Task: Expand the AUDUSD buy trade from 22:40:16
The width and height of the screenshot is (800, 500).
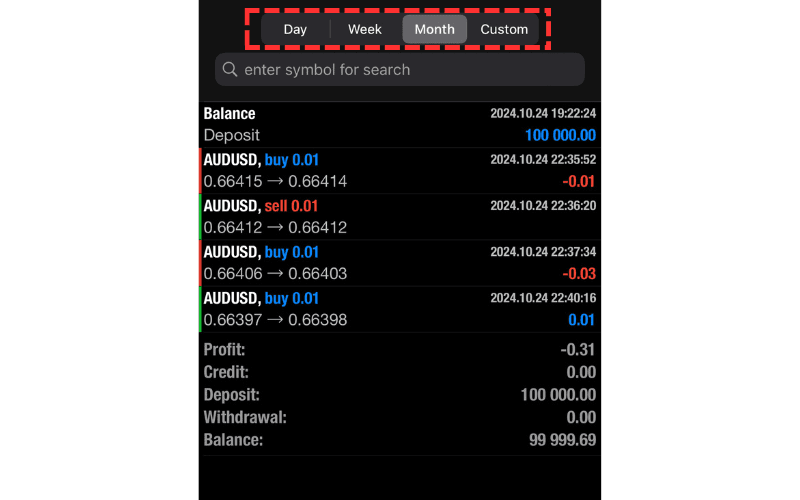Action: 400,309
